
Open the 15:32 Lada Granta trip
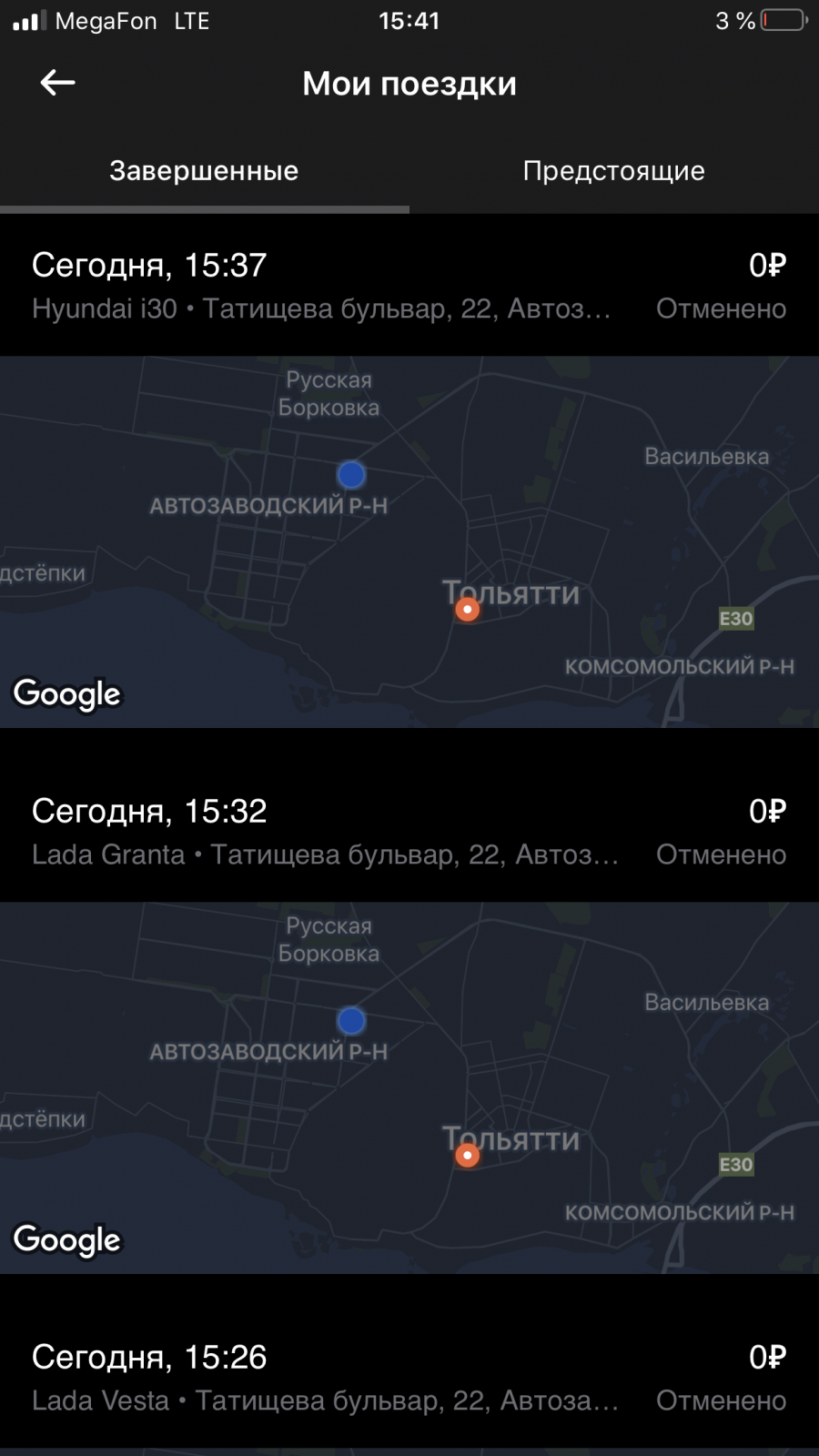pos(409,832)
